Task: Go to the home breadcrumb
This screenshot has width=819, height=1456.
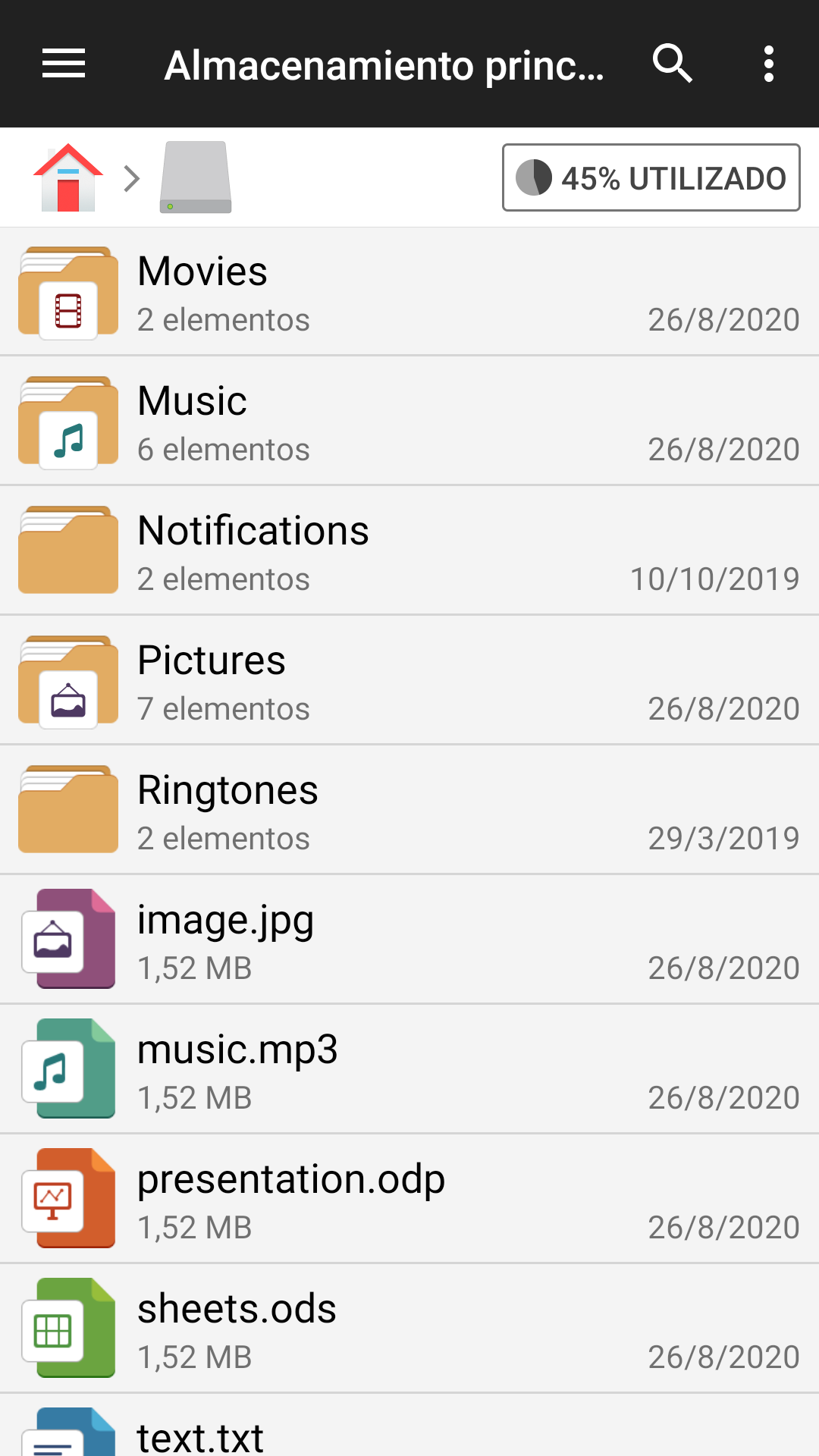Action: click(68, 178)
